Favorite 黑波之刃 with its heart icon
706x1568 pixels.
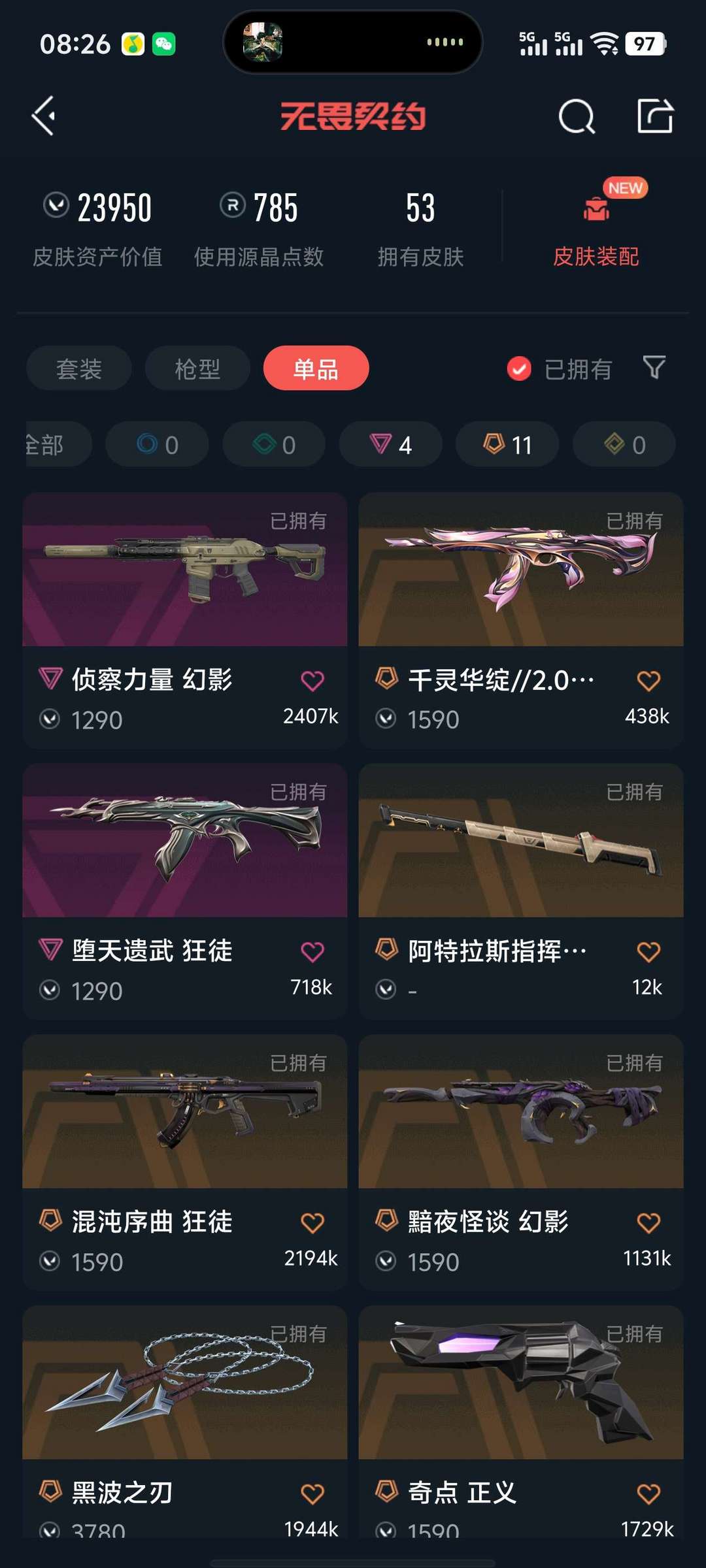pos(312,1493)
